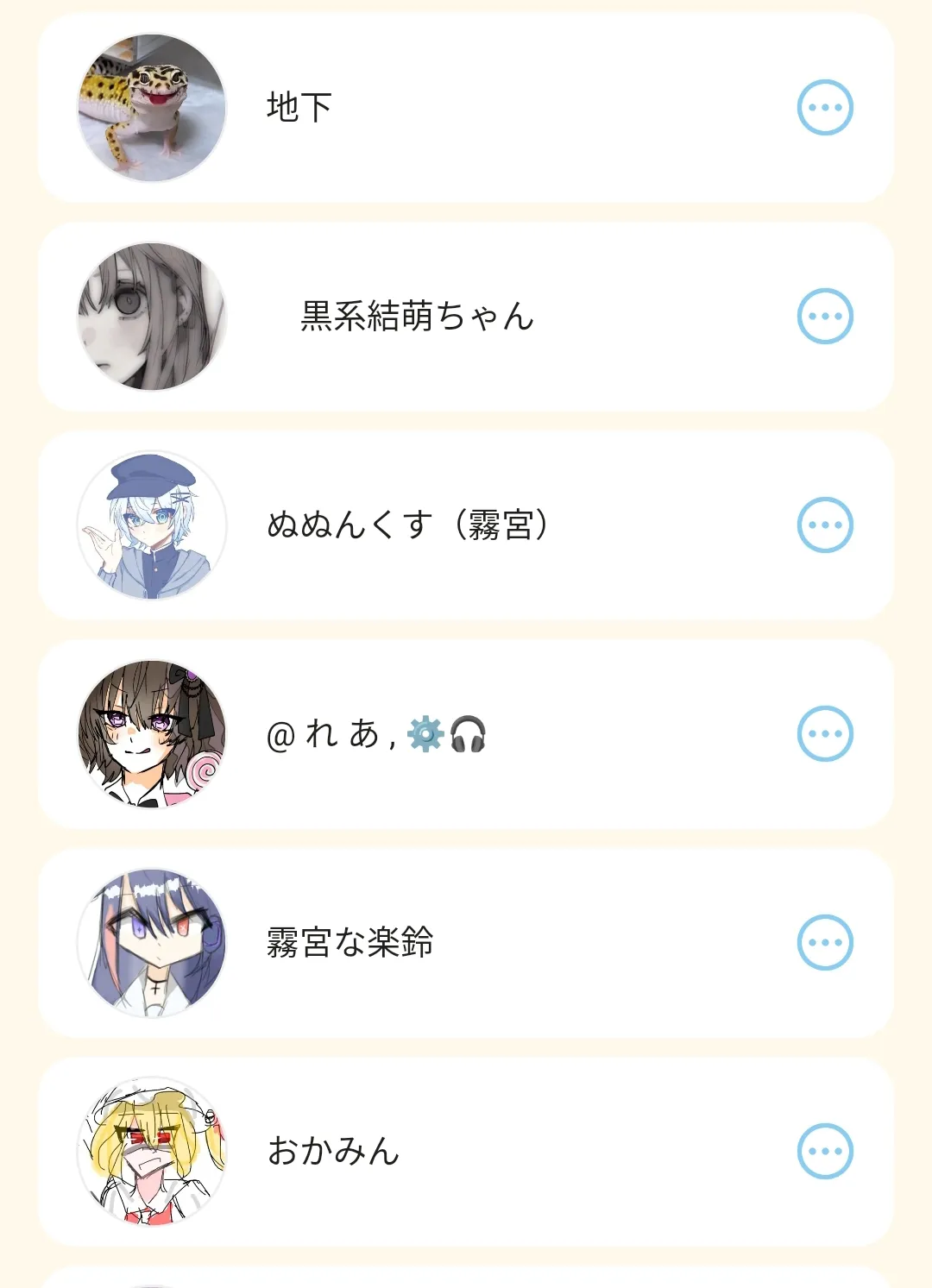Open more options for 地下

pos(825,108)
